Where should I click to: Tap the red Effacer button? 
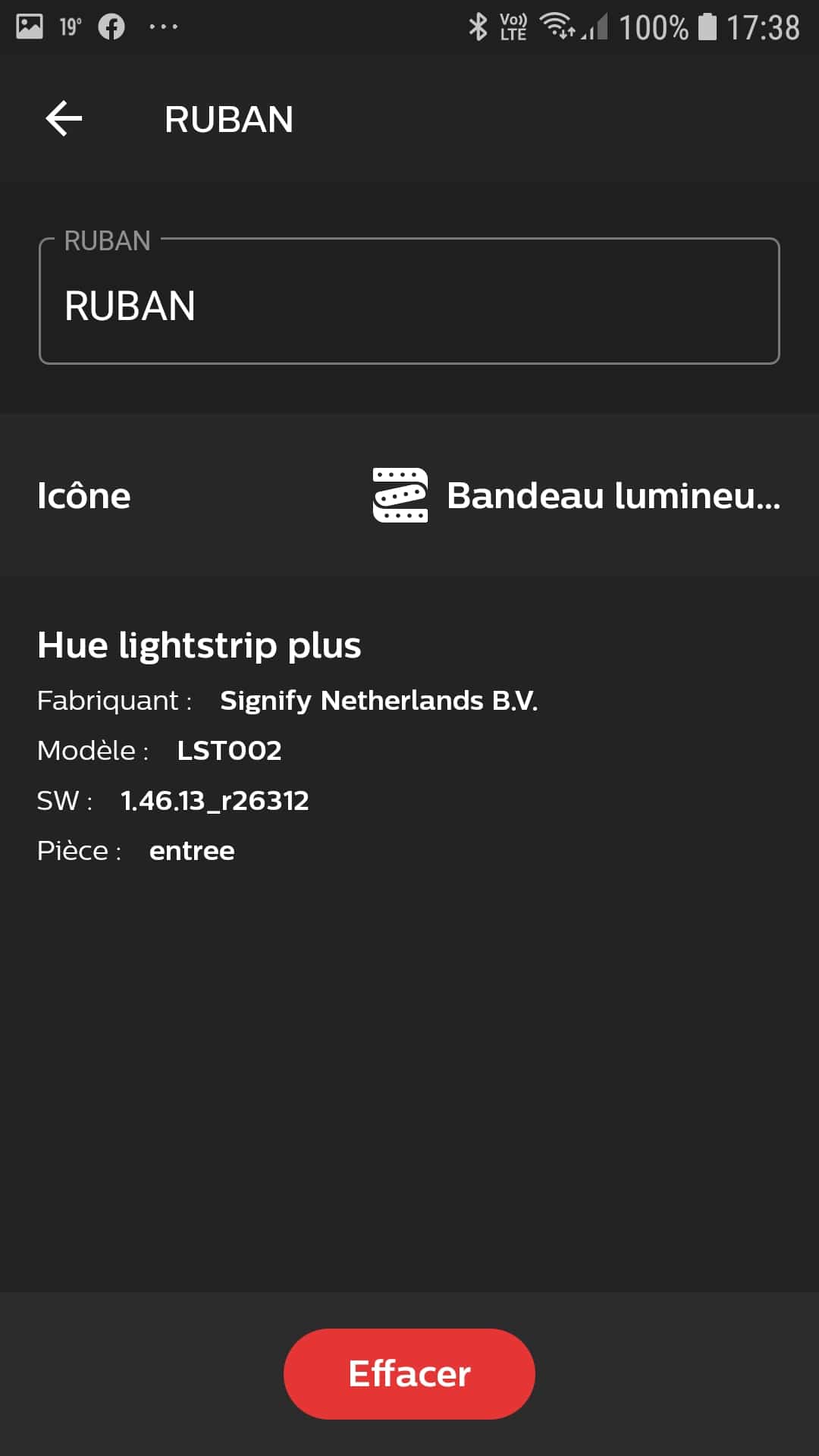pyautogui.click(x=409, y=1373)
